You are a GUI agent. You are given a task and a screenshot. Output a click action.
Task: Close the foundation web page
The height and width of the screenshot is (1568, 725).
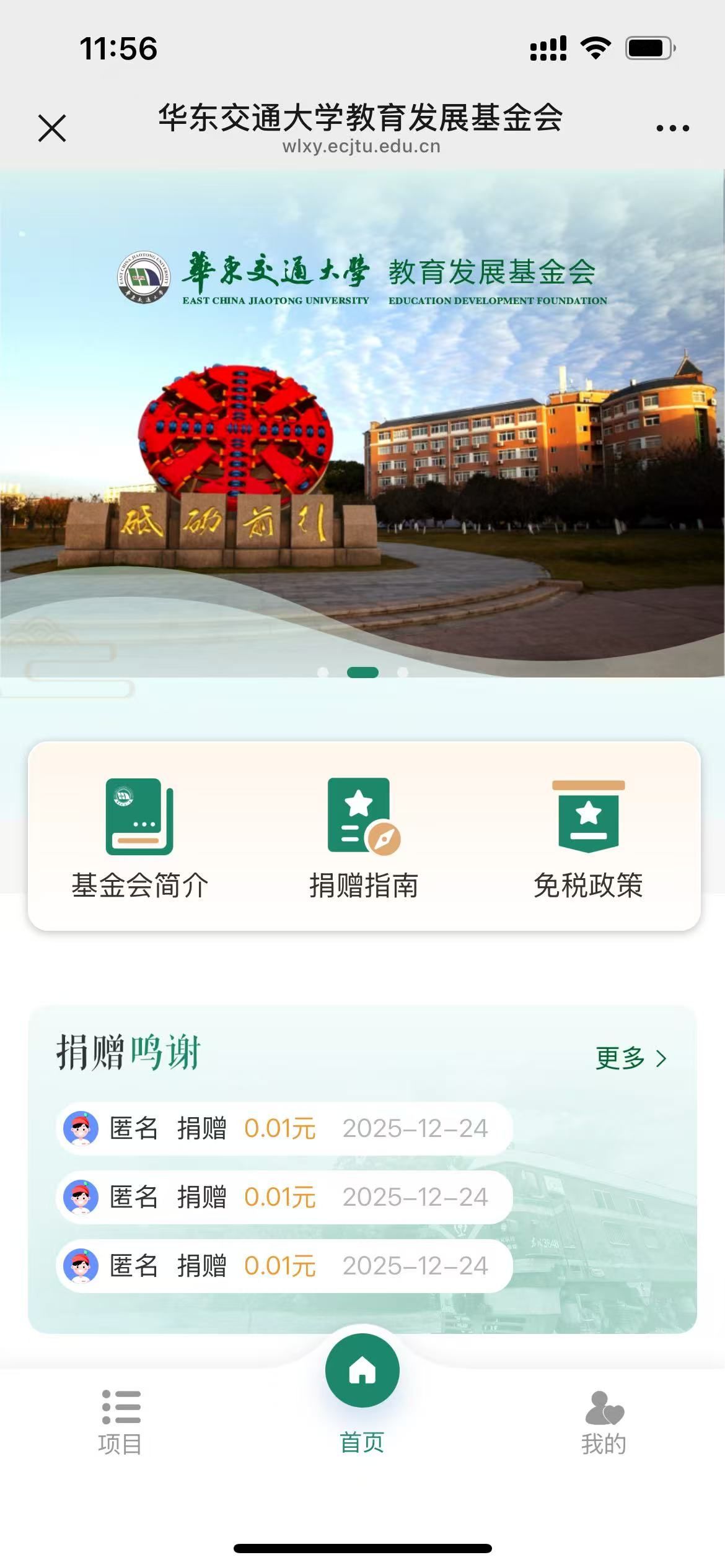point(52,128)
